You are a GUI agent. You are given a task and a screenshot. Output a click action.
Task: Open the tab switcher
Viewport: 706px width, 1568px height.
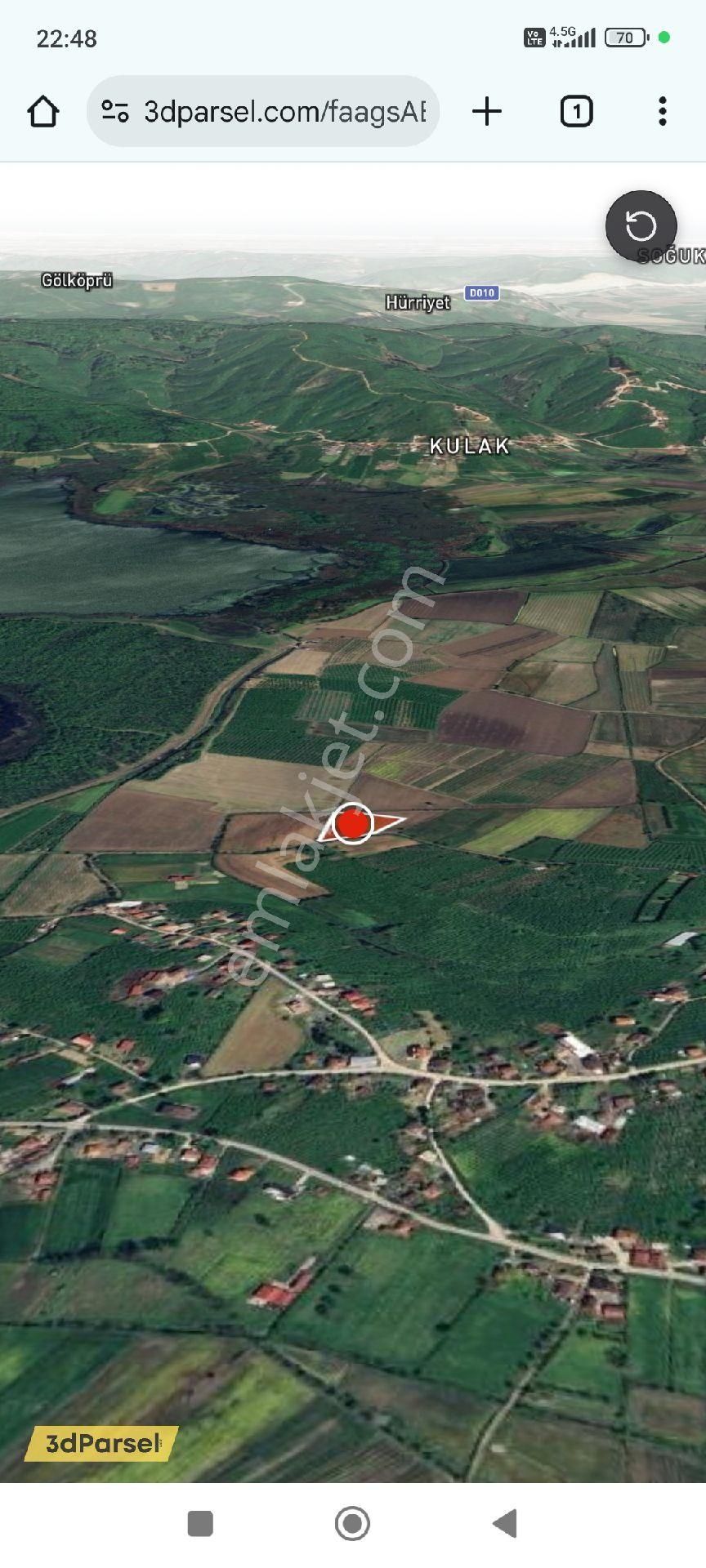coord(576,112)
